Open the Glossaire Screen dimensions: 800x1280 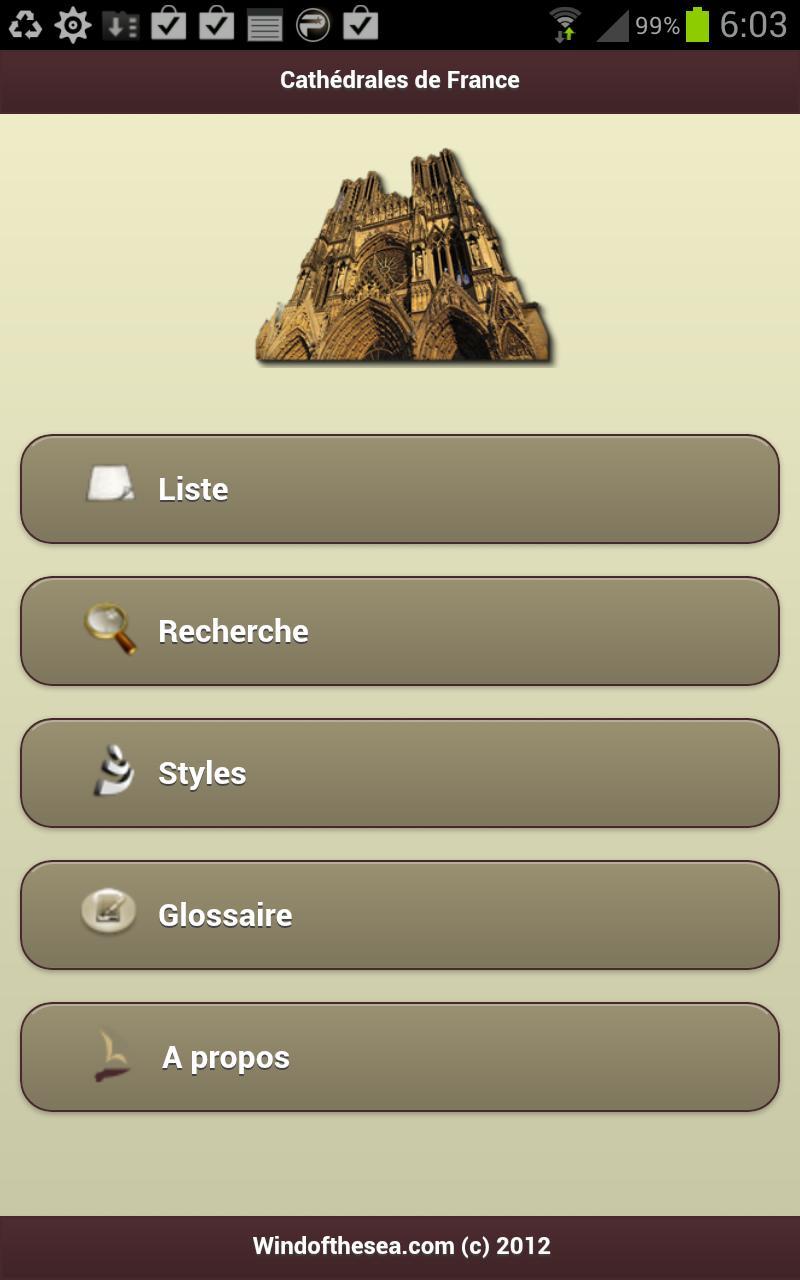[x=400, y=914]
